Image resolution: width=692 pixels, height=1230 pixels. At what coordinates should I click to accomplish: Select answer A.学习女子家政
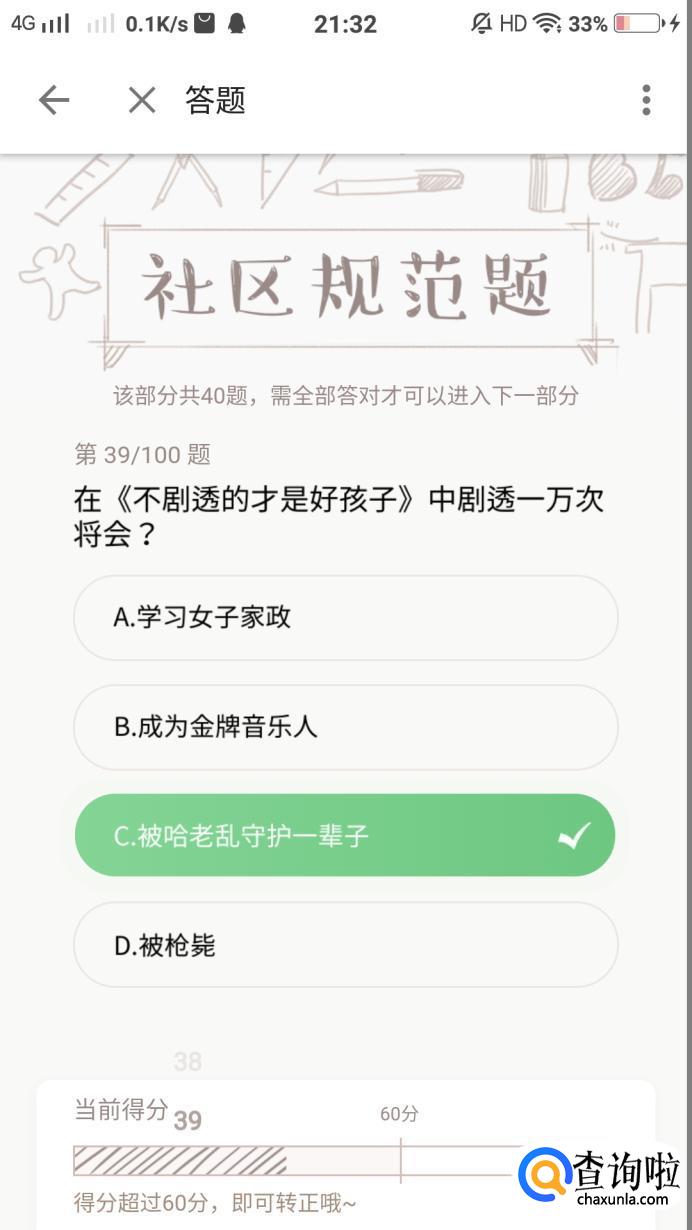pyautogui.click(x=345, y=617)
